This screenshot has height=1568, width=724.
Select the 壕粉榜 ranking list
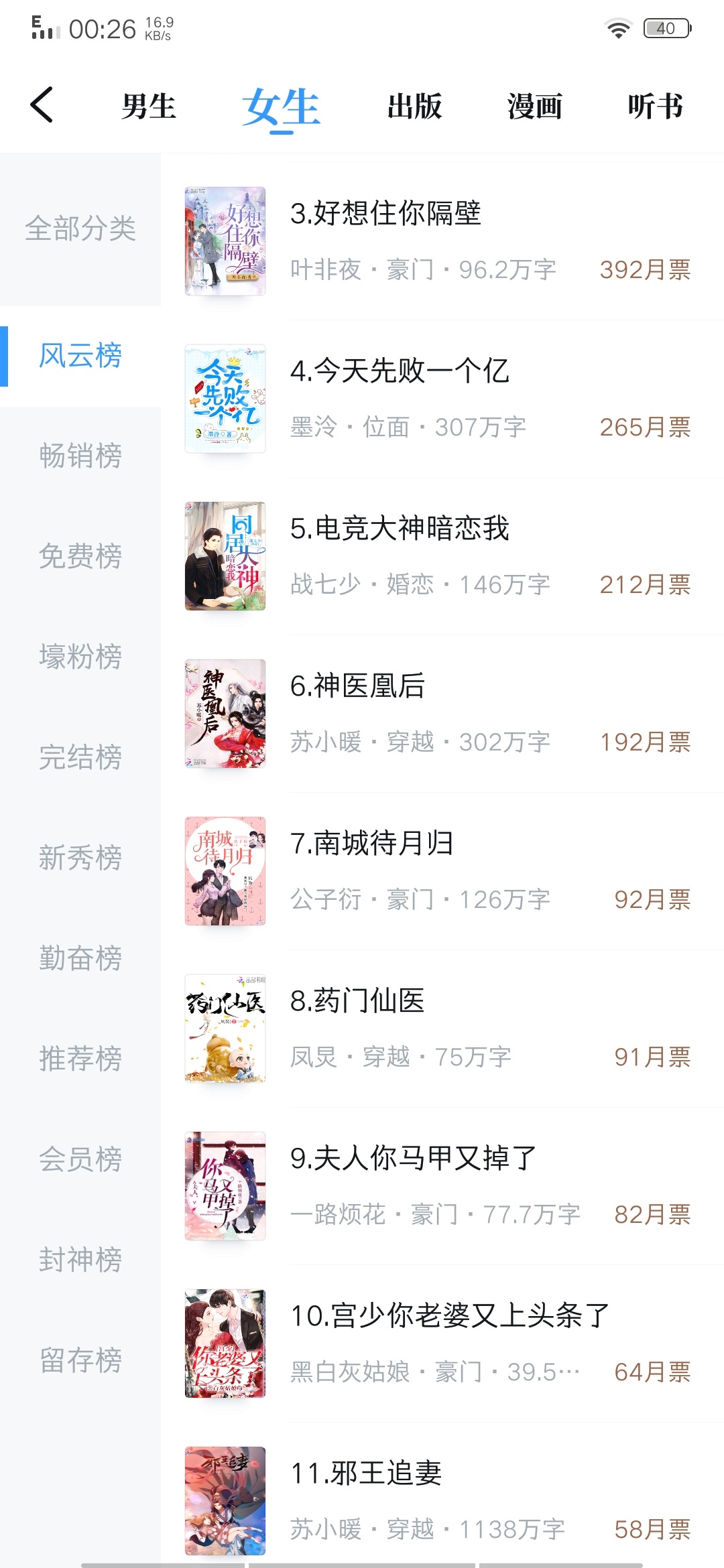tap(80, 657)
